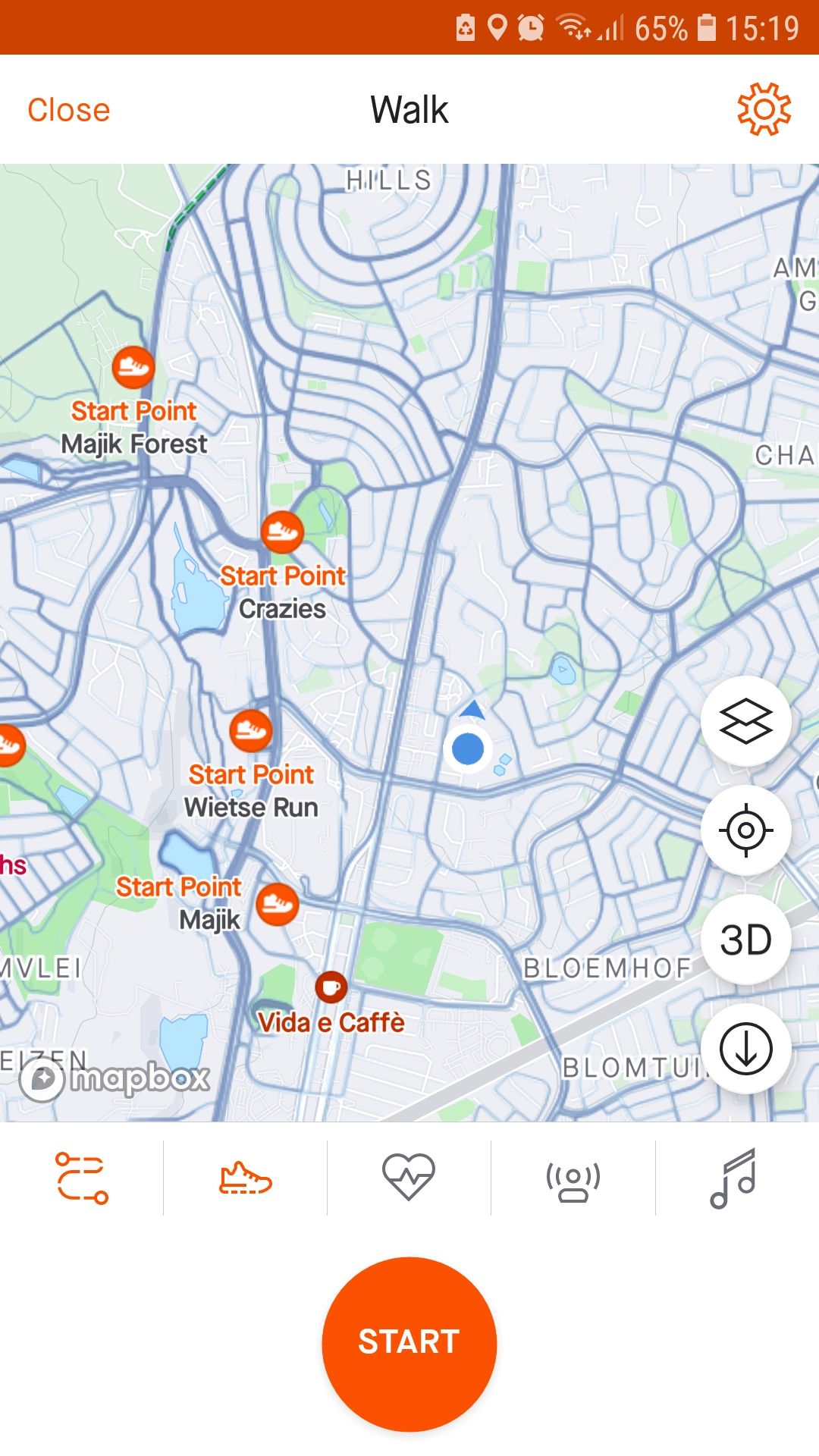Select Majik Forest start point marker
Image resolution: width=819 pixels, height=1456 pixels.
pyautogui.click(x=133, y=368)
